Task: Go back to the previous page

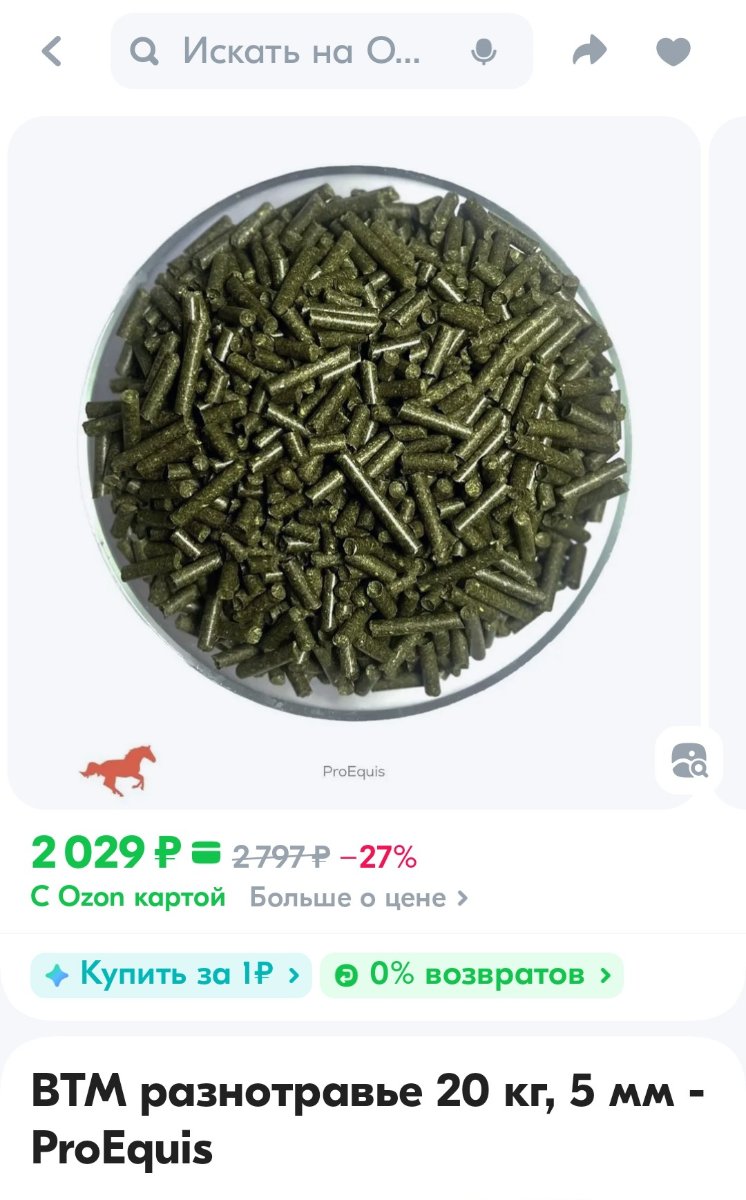Action: click(52, 51)
